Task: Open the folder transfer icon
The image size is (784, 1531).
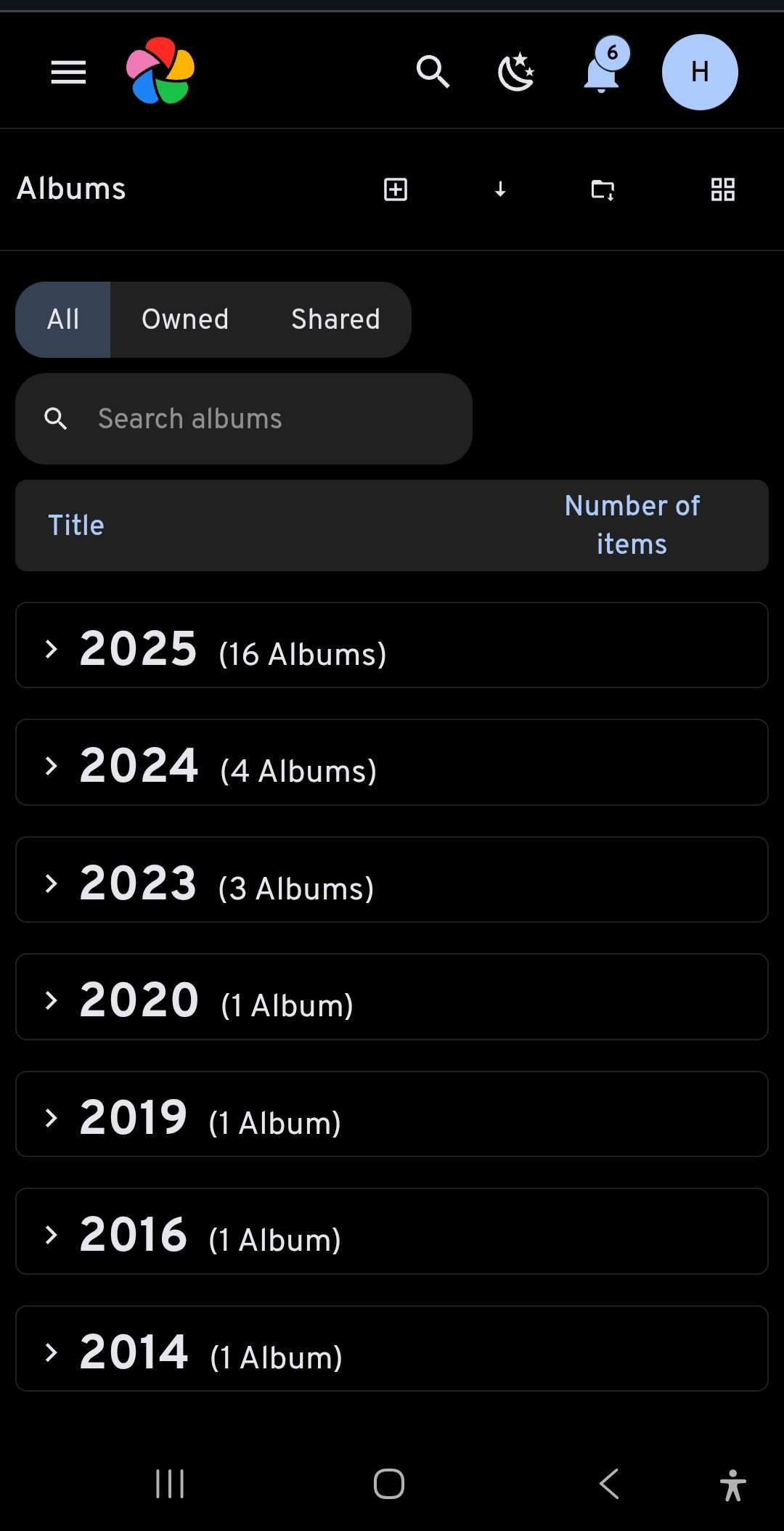Action: [x=603, y=189]
